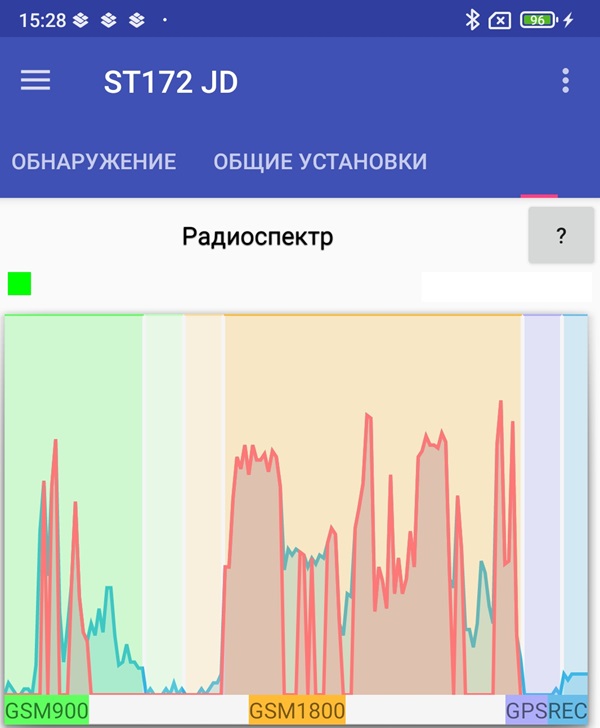Image resolution: width=600 pixels, height=728 pixels.
Task: Switch to the ОБЩИЕ УСТАНОВКИ tab
Action: (320, 162)
